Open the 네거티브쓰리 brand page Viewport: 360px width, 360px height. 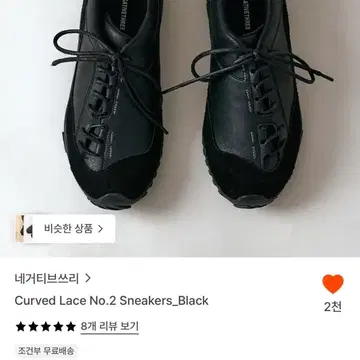[x=53, y=278]
